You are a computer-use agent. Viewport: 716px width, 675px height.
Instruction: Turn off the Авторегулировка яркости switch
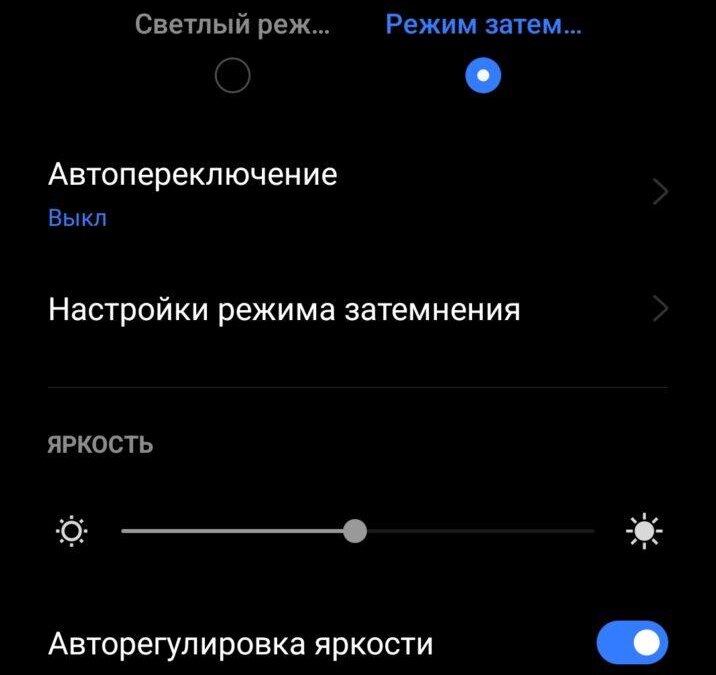631,643
